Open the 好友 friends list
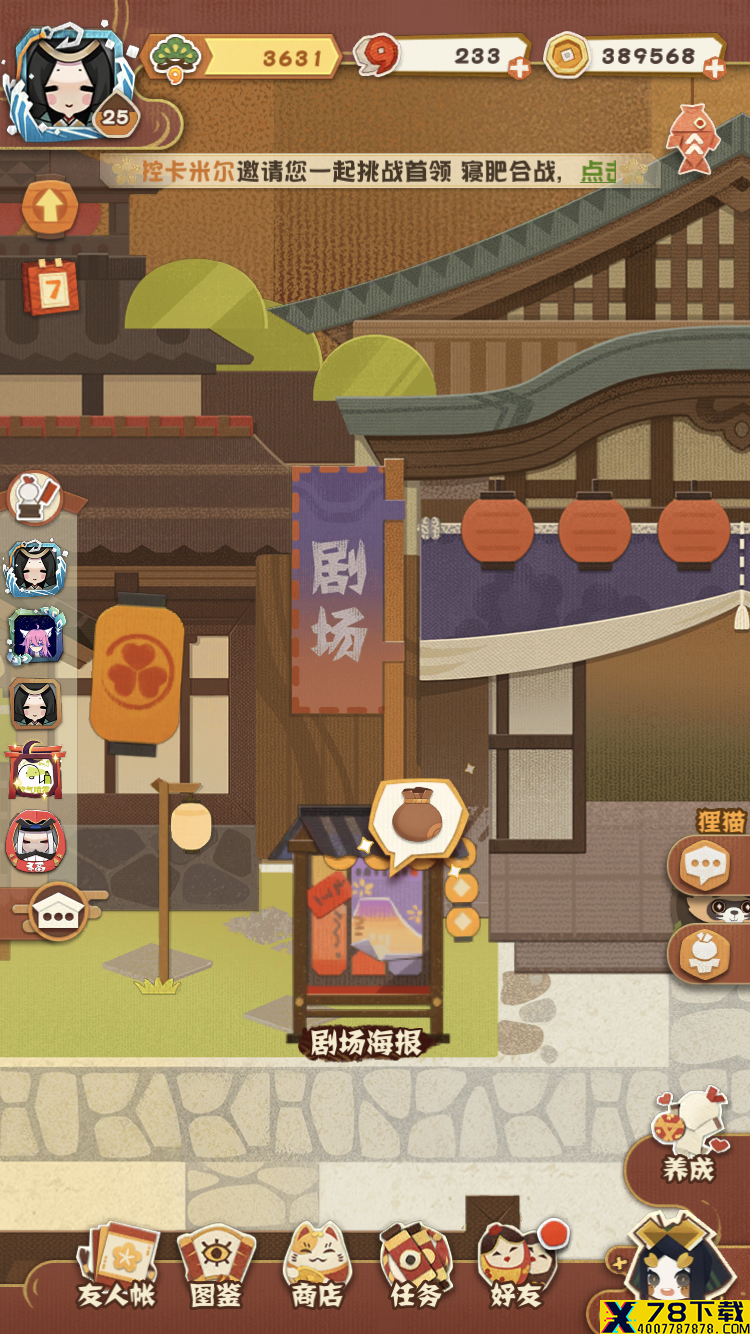750x1334 pixels. (x=516, y=1265)
